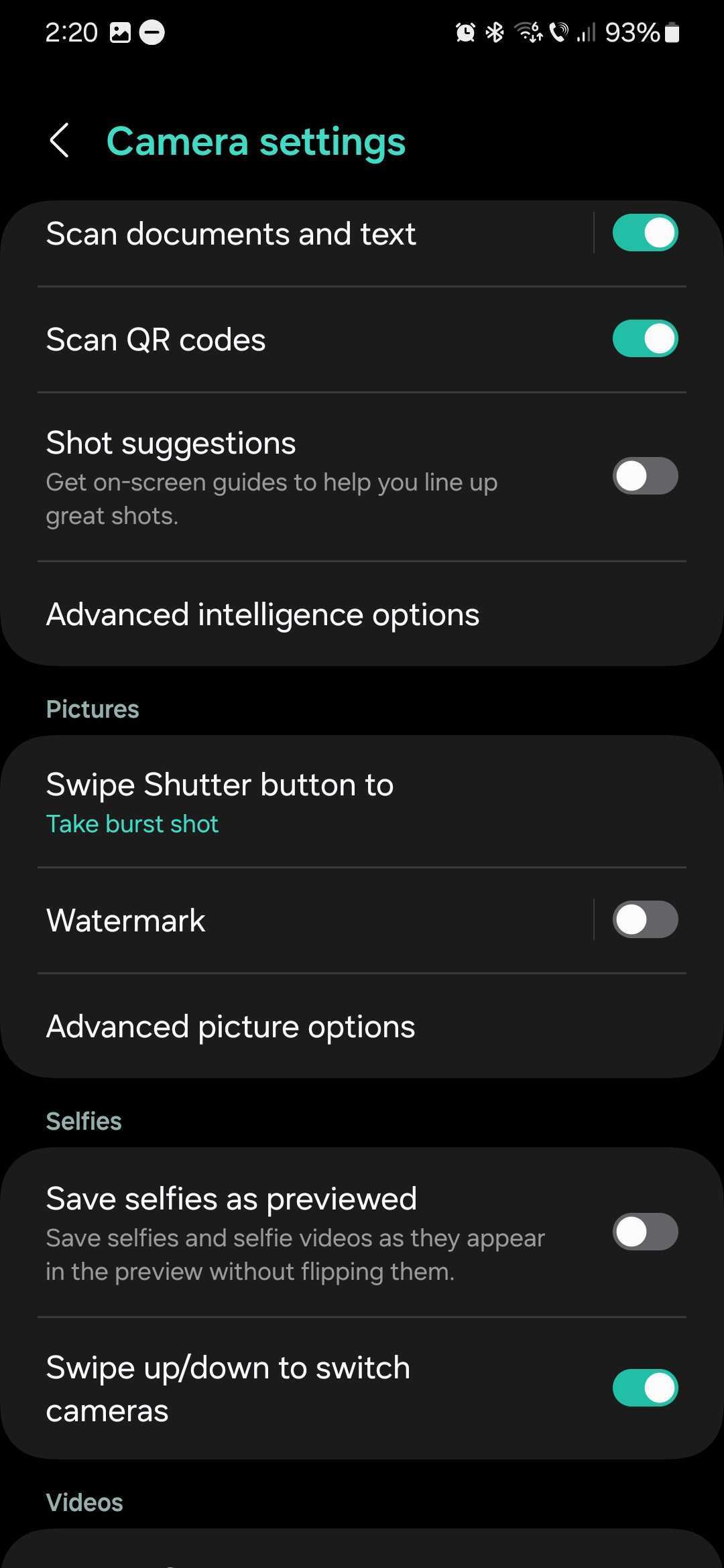Disable Scan QR codes
724x1568 pixels.
(x=645, y=339)
